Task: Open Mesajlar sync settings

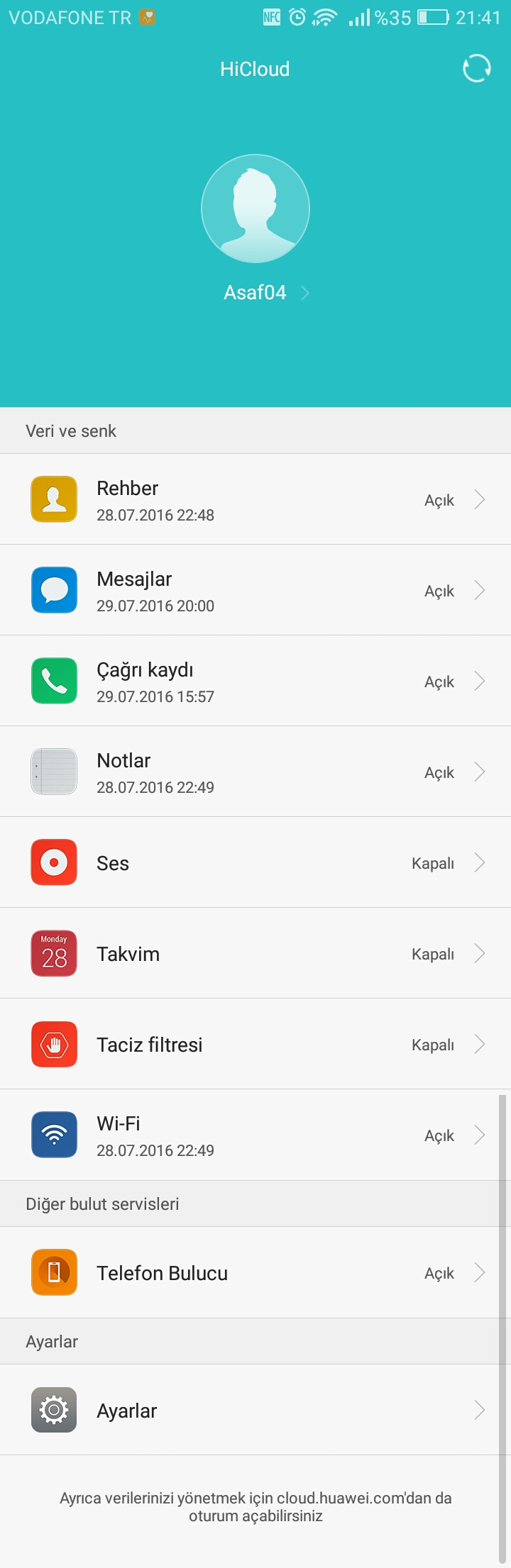Action: point(255,591)
